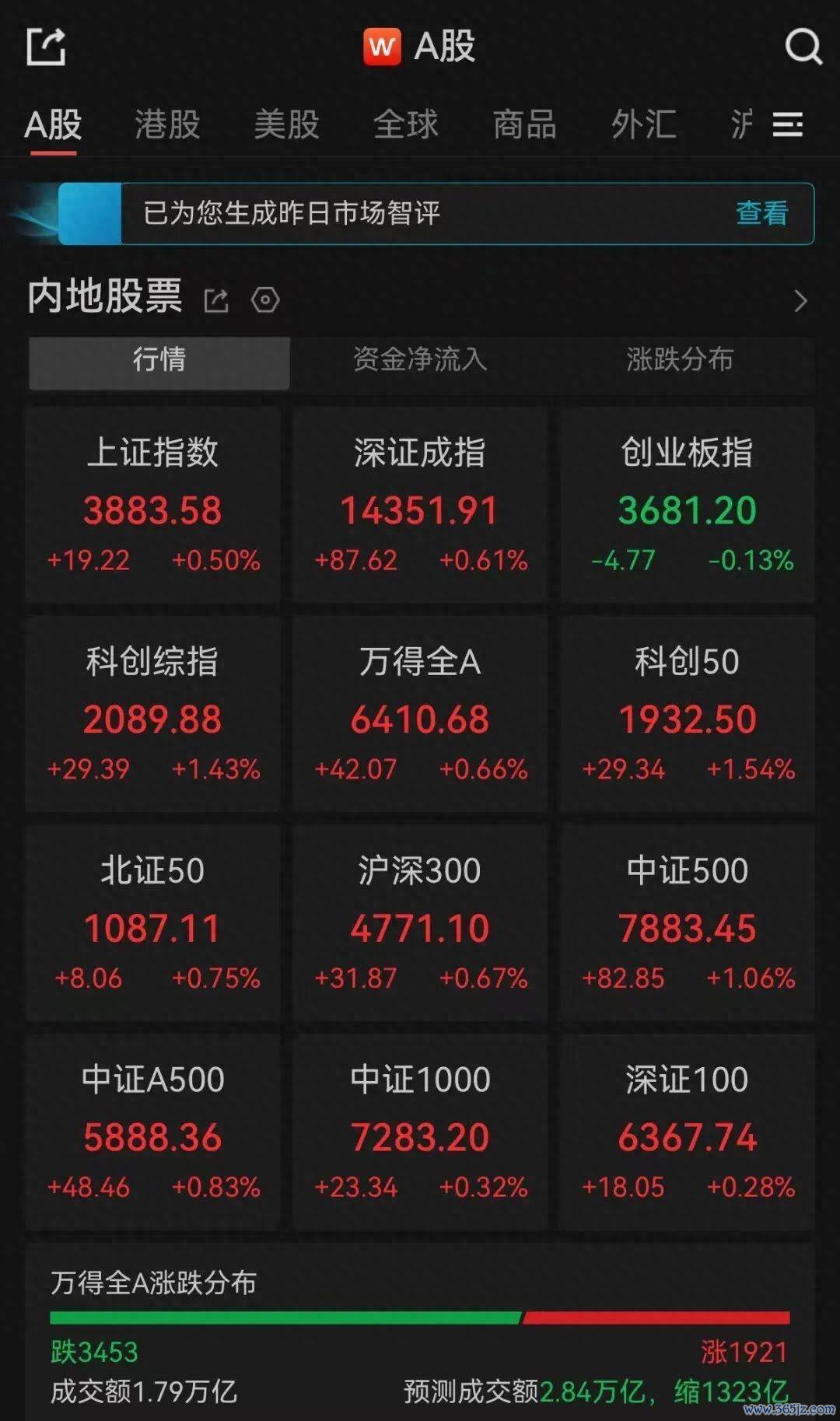This screenshot has width=840, height=1421.
Task: Open settings icon beside 内地股票
Action: (x=265, y=299)
